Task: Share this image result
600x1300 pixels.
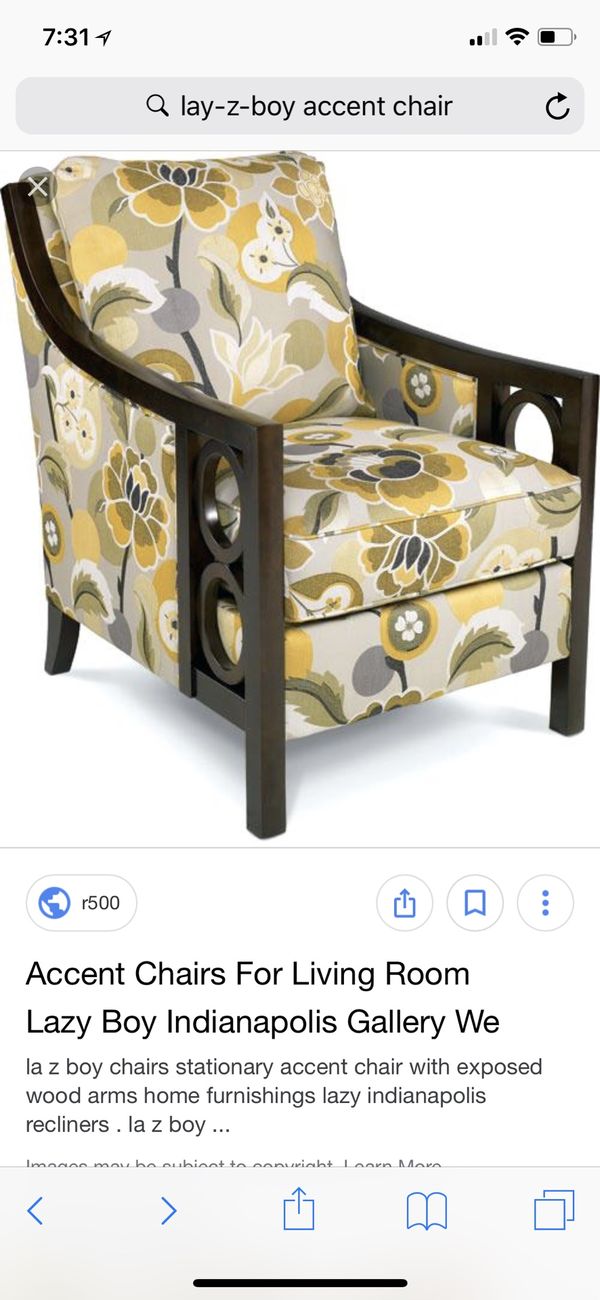Action: pyautogui.click(x=404, y=903)
